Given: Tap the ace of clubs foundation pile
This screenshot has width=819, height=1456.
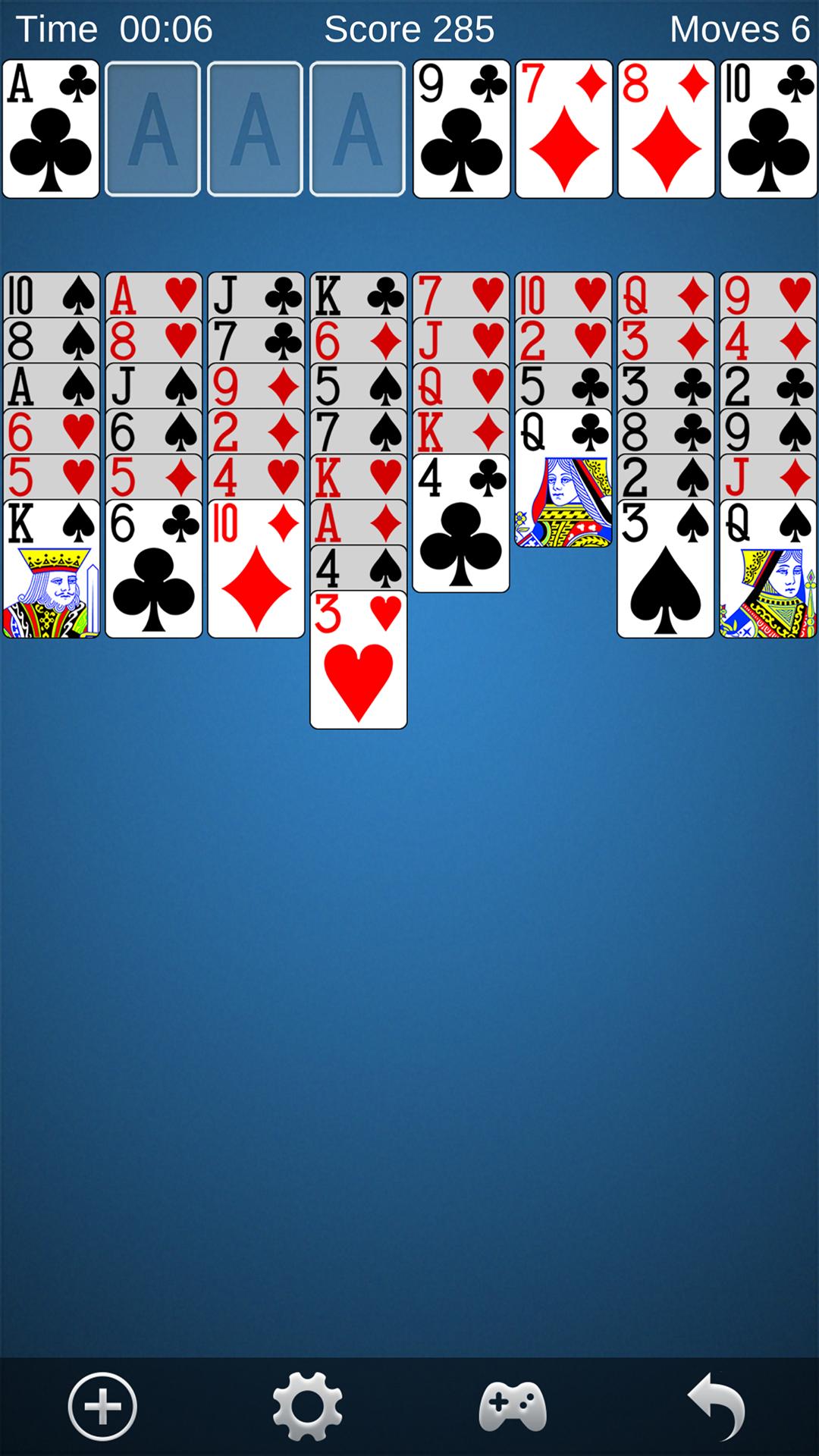Looking at the screenshot, I should [x=51, y=129].
